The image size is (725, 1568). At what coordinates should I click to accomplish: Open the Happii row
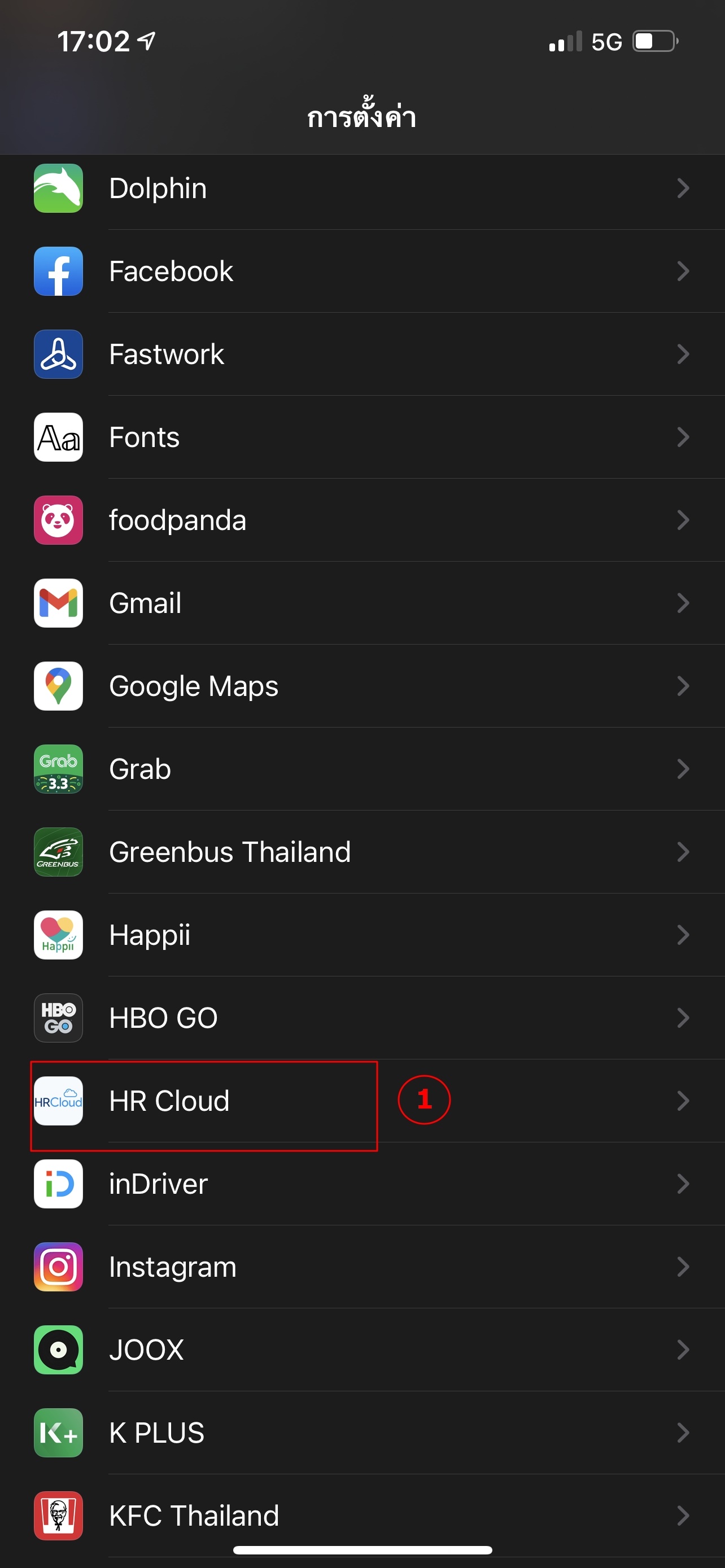click(362, 935)
